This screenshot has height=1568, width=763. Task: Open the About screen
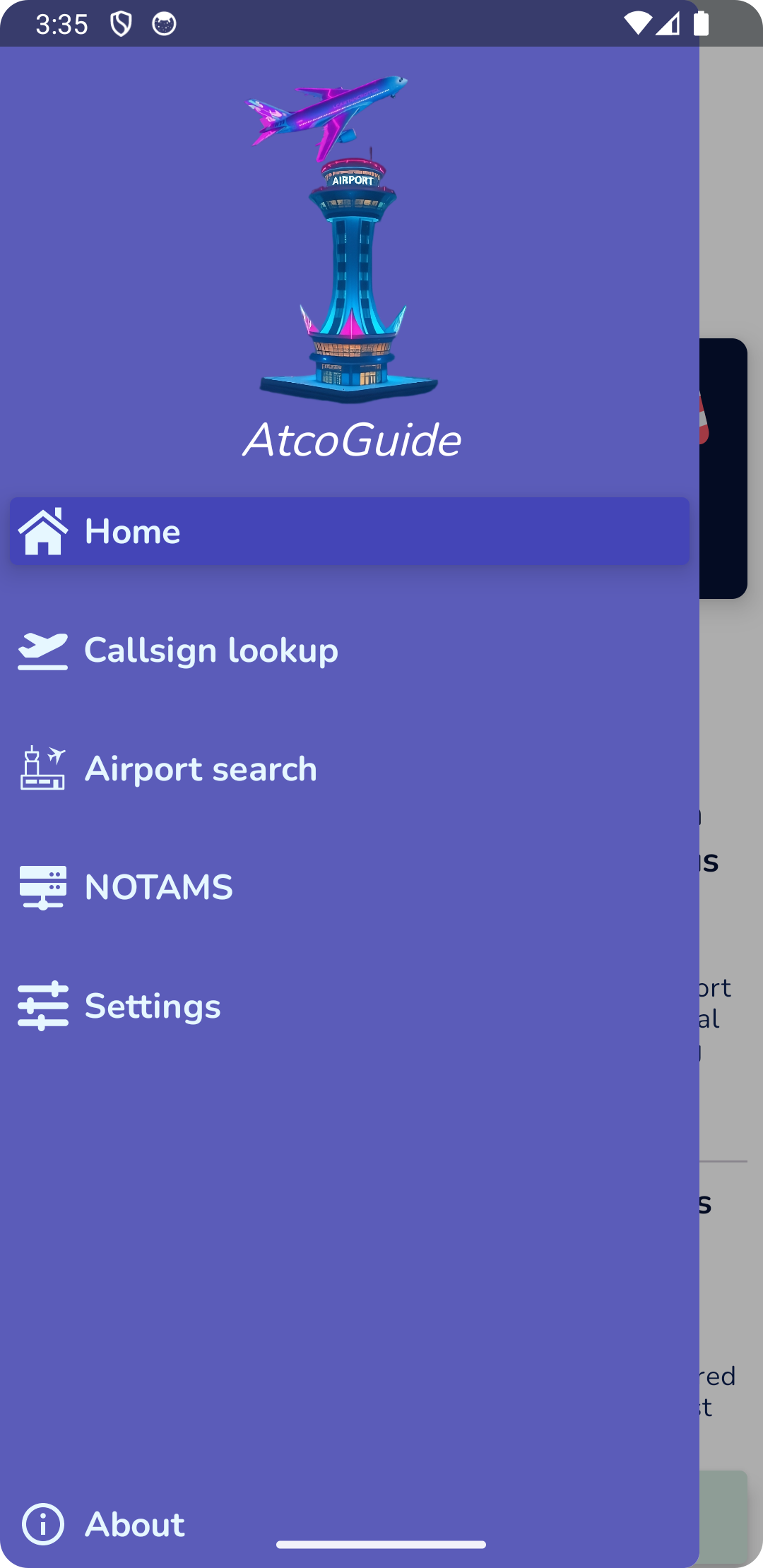click(x=134, y=1524)
